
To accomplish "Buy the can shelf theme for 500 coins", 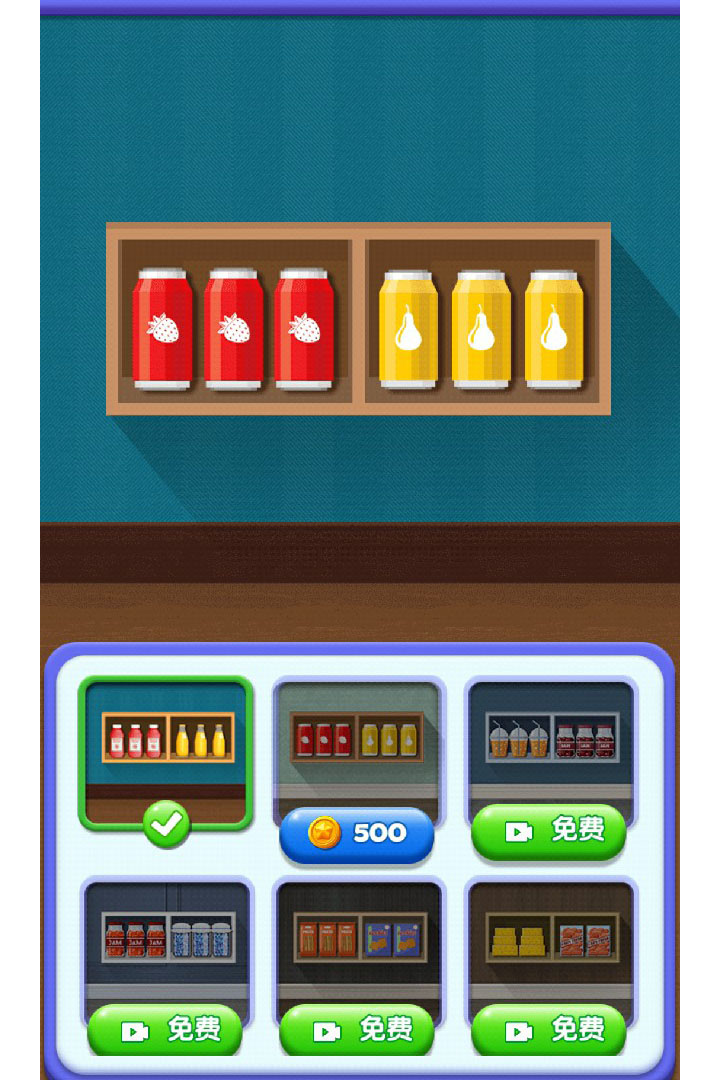I will 357,833.
